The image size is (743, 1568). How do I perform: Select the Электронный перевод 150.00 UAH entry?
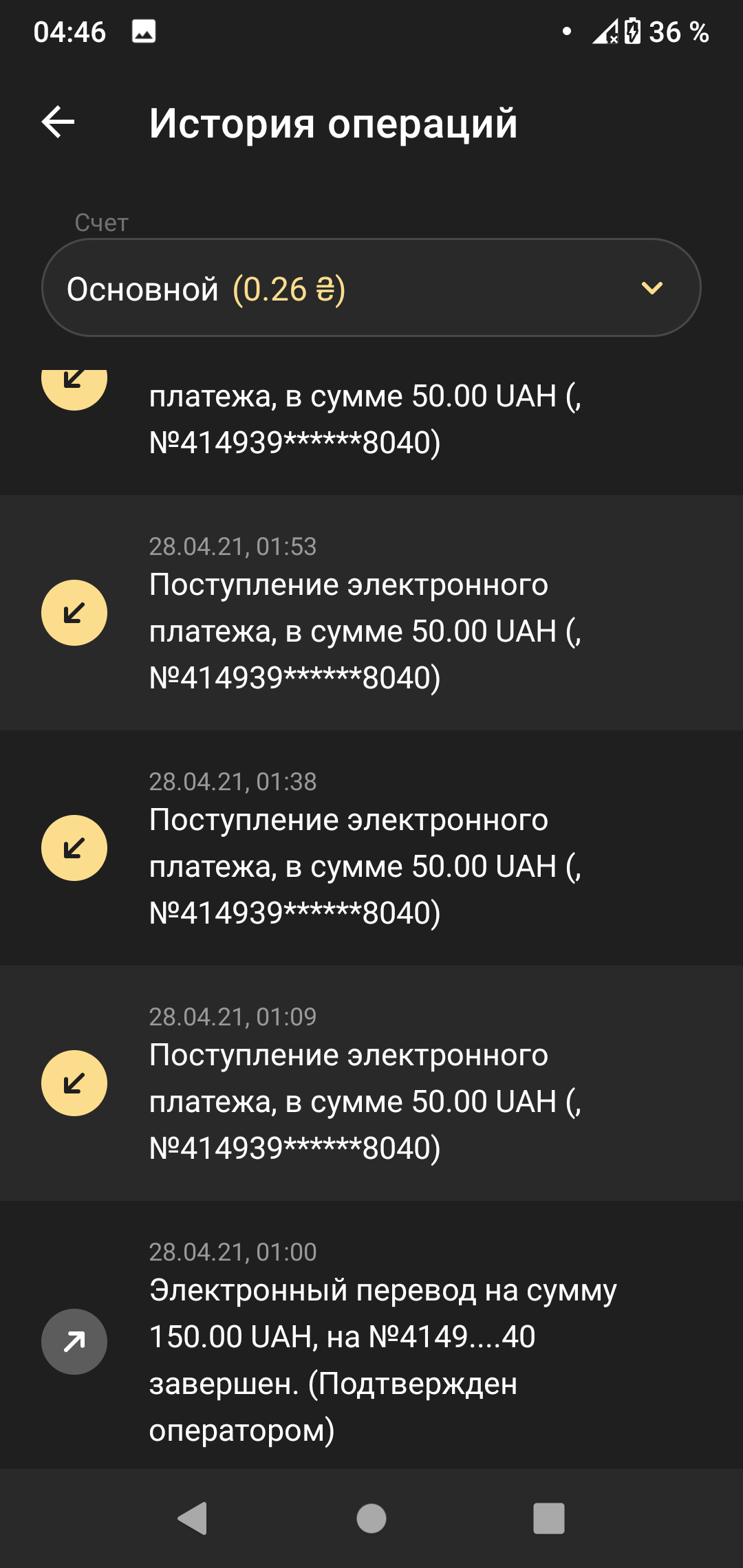(371, 1348)
